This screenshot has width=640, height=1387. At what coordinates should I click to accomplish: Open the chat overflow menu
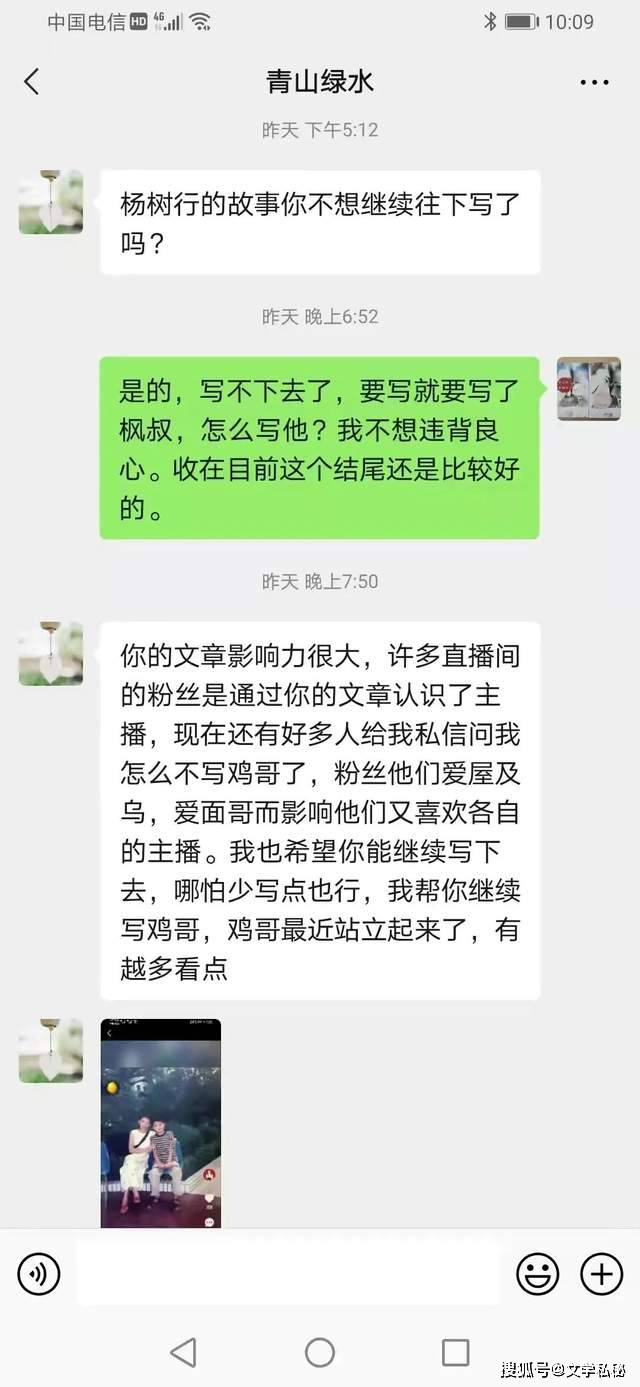(x=594, y=82)
